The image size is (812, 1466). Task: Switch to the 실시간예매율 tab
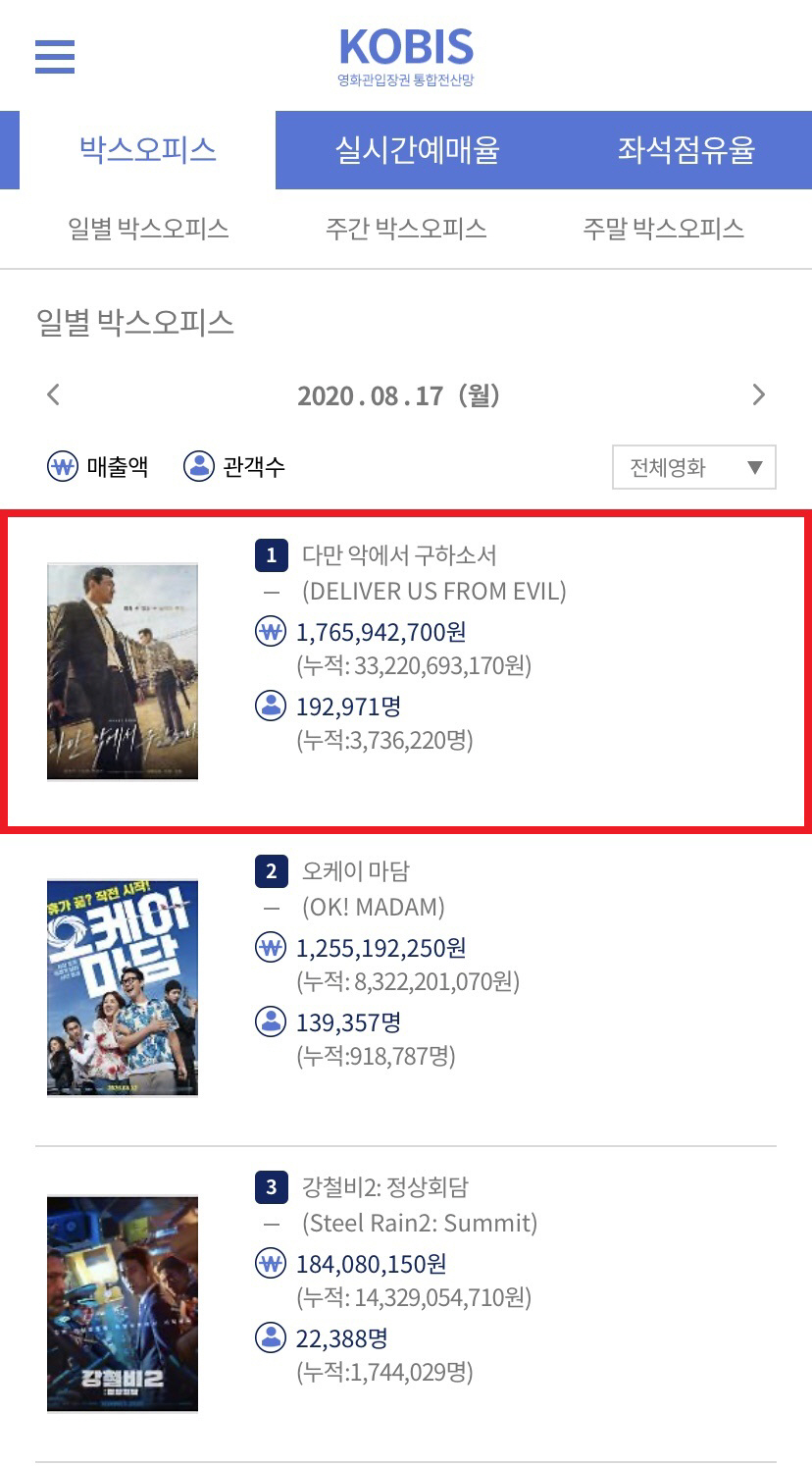(x=417, y=150)
